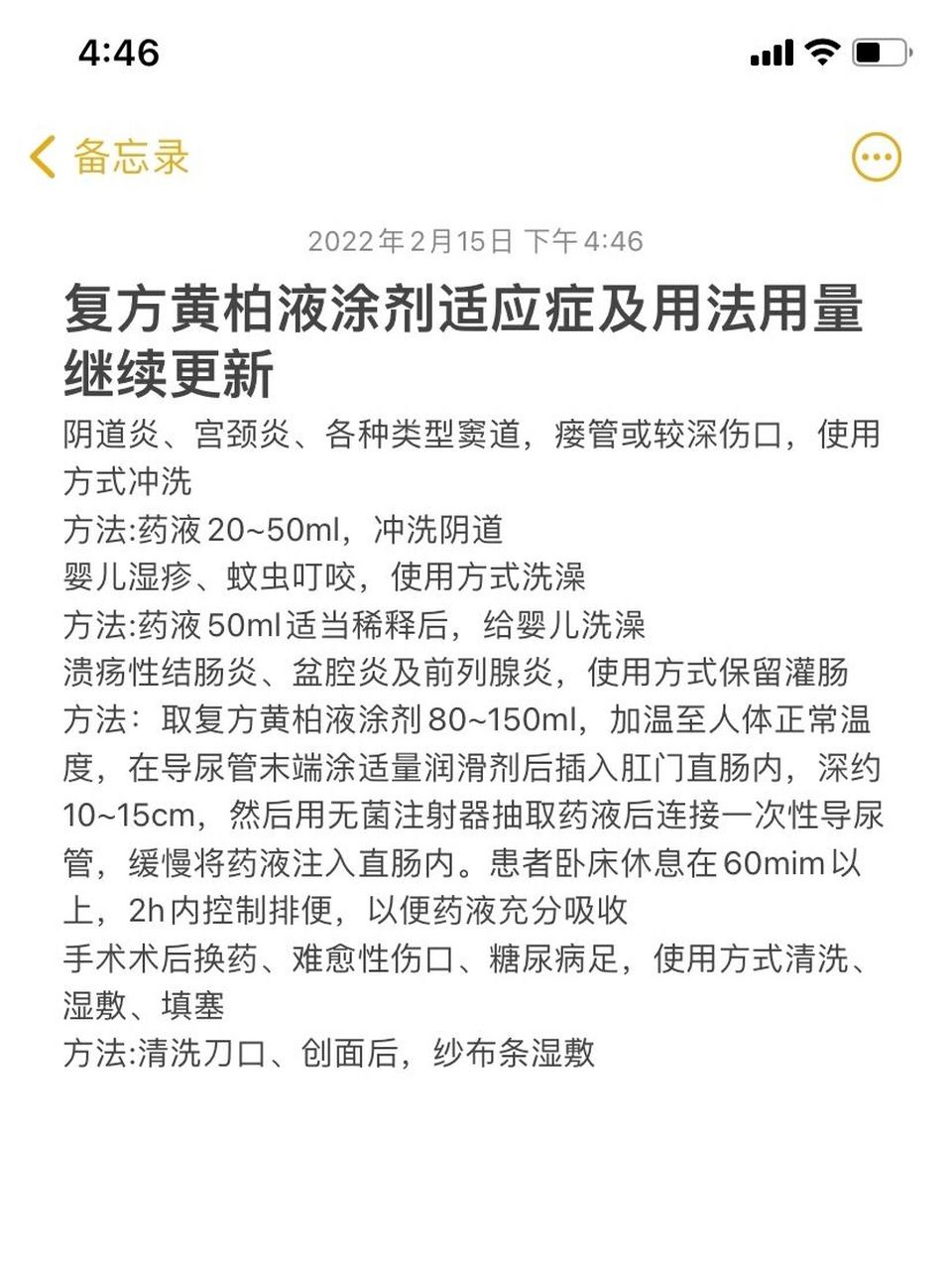Tap the 备忘录 back label
The image size is (952, 1270).
131,157
